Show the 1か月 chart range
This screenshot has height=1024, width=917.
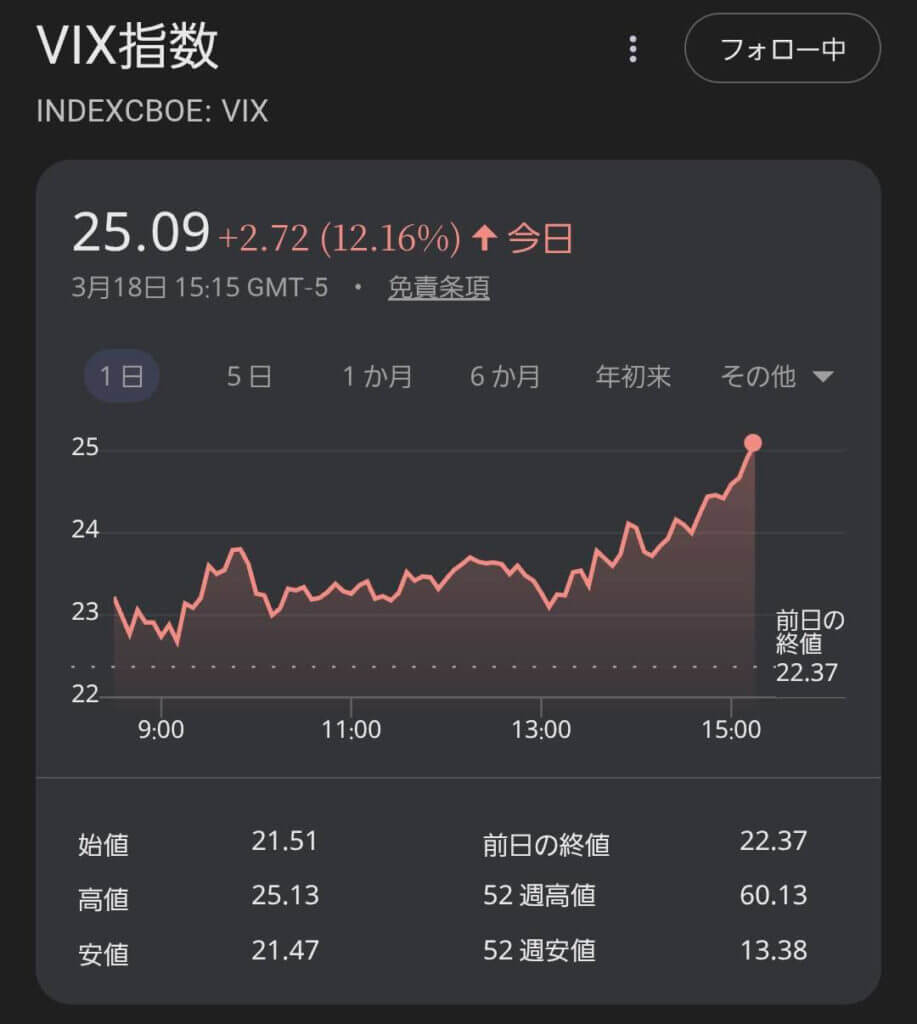(378, 376)
